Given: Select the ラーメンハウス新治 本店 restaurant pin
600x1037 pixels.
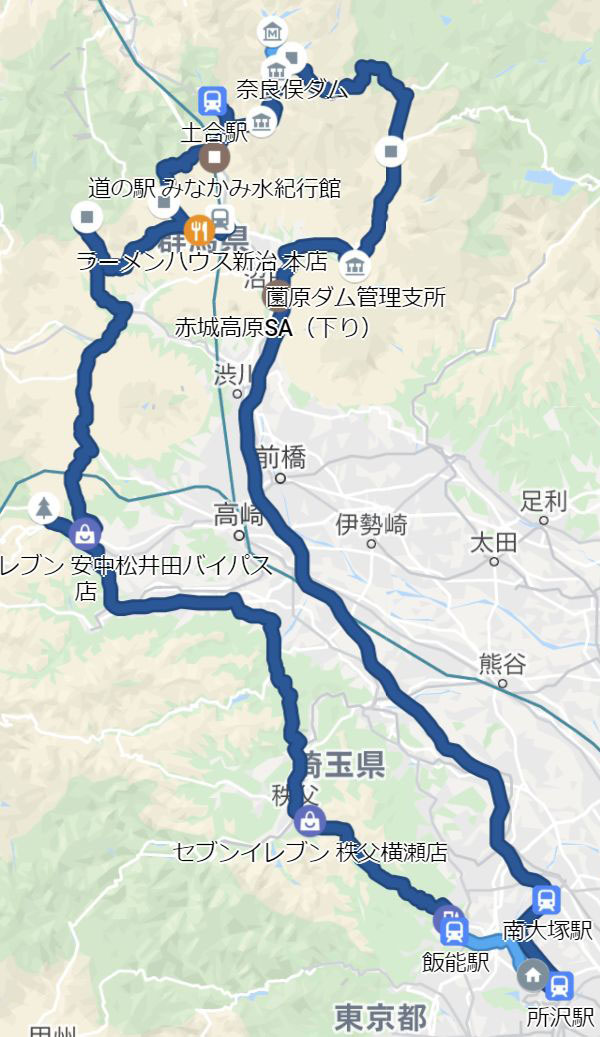Looking at the screenshot, I should pyautogui.click(x=198, y=231).
